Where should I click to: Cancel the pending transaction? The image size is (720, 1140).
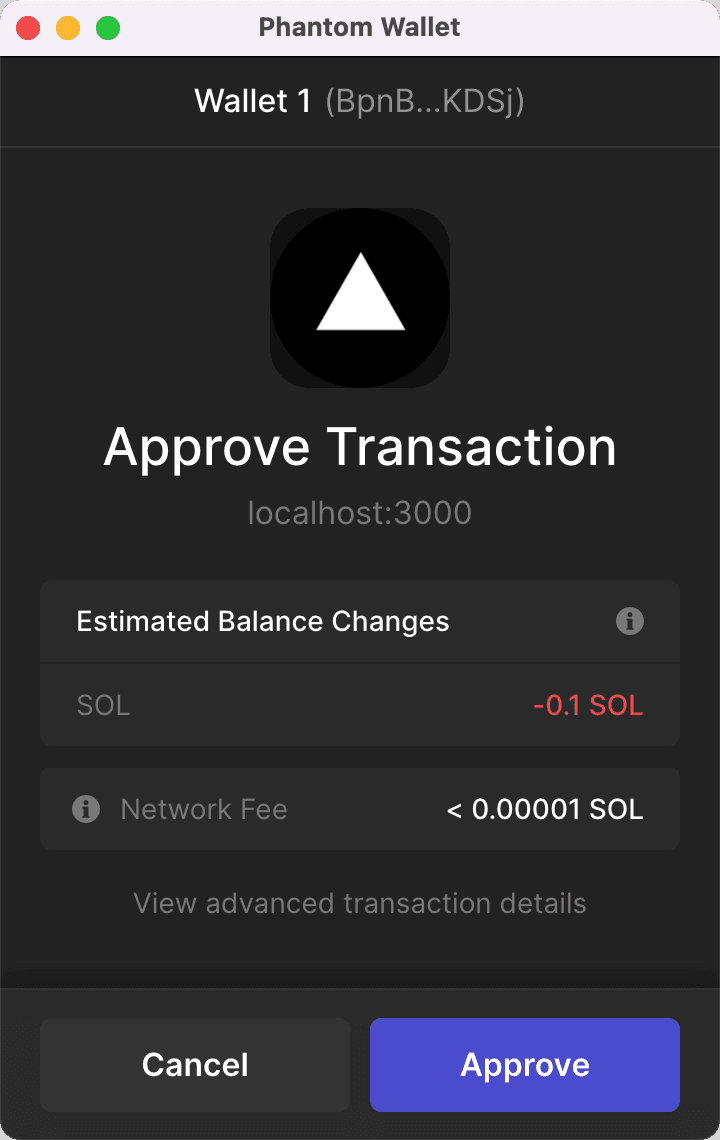194,1065
